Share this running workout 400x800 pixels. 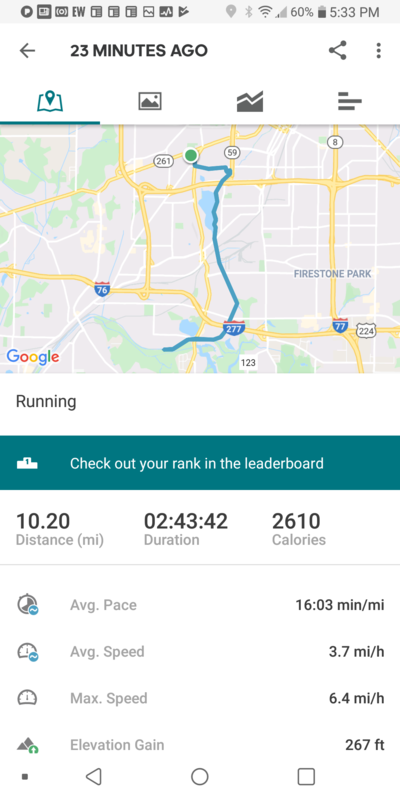coord(337,51)
